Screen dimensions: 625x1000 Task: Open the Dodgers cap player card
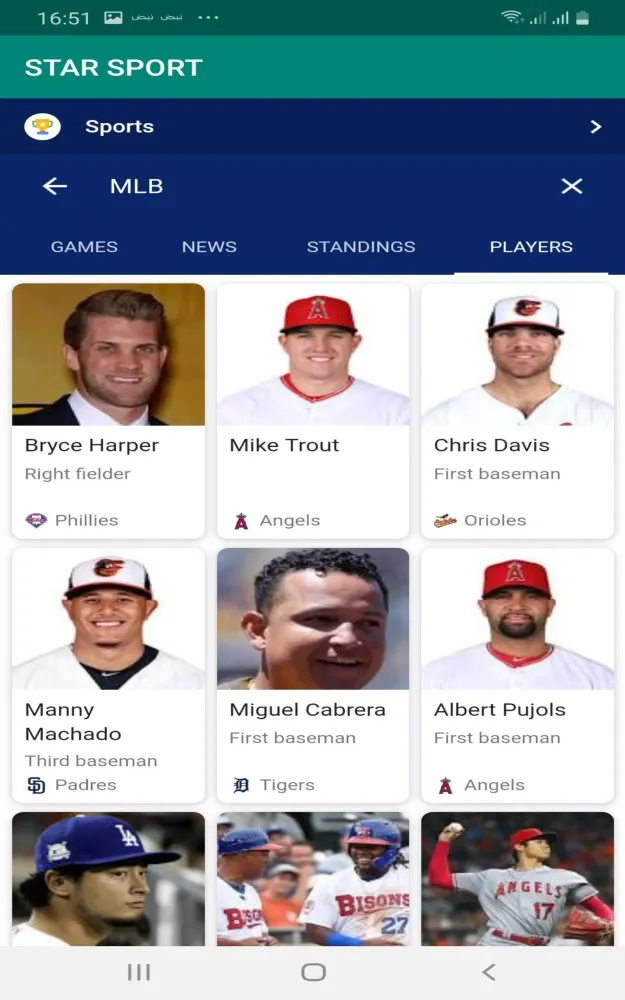click(x=108, y=878)
